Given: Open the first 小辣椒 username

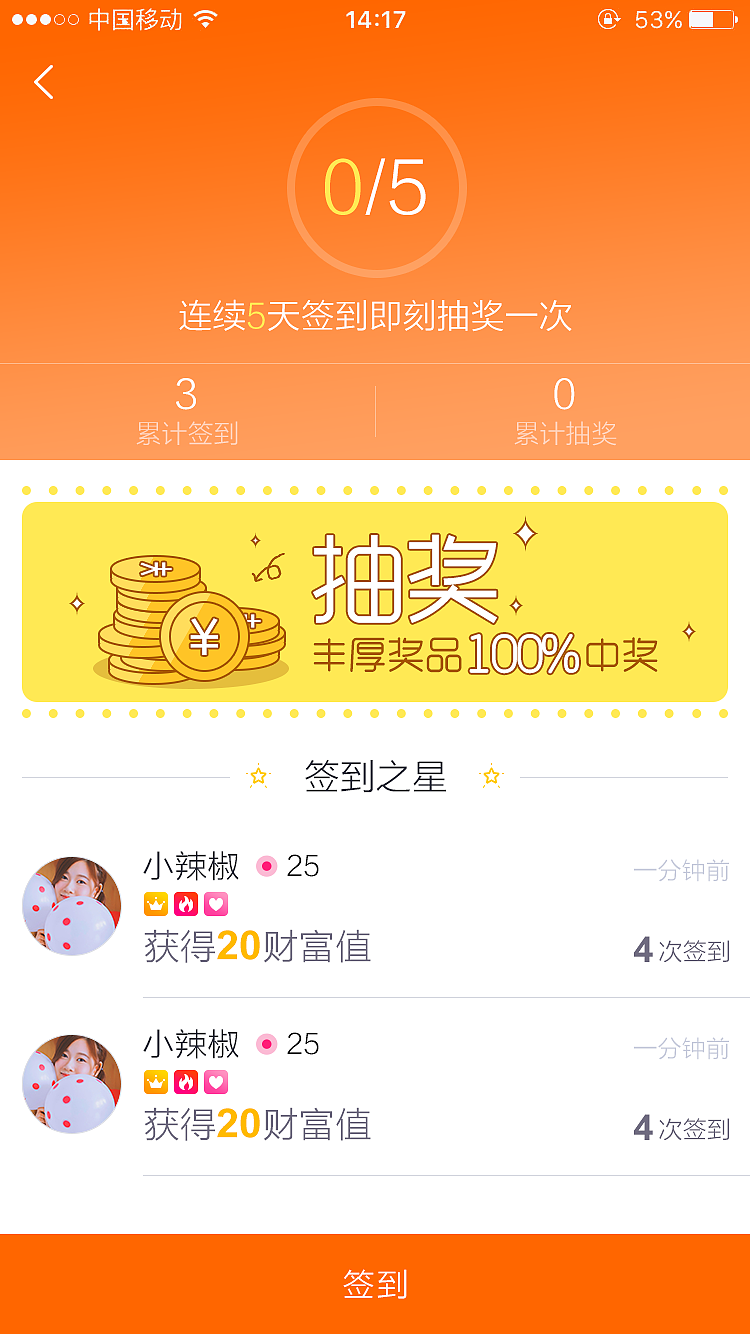Looking at the screenshot, I should (191, 867).
